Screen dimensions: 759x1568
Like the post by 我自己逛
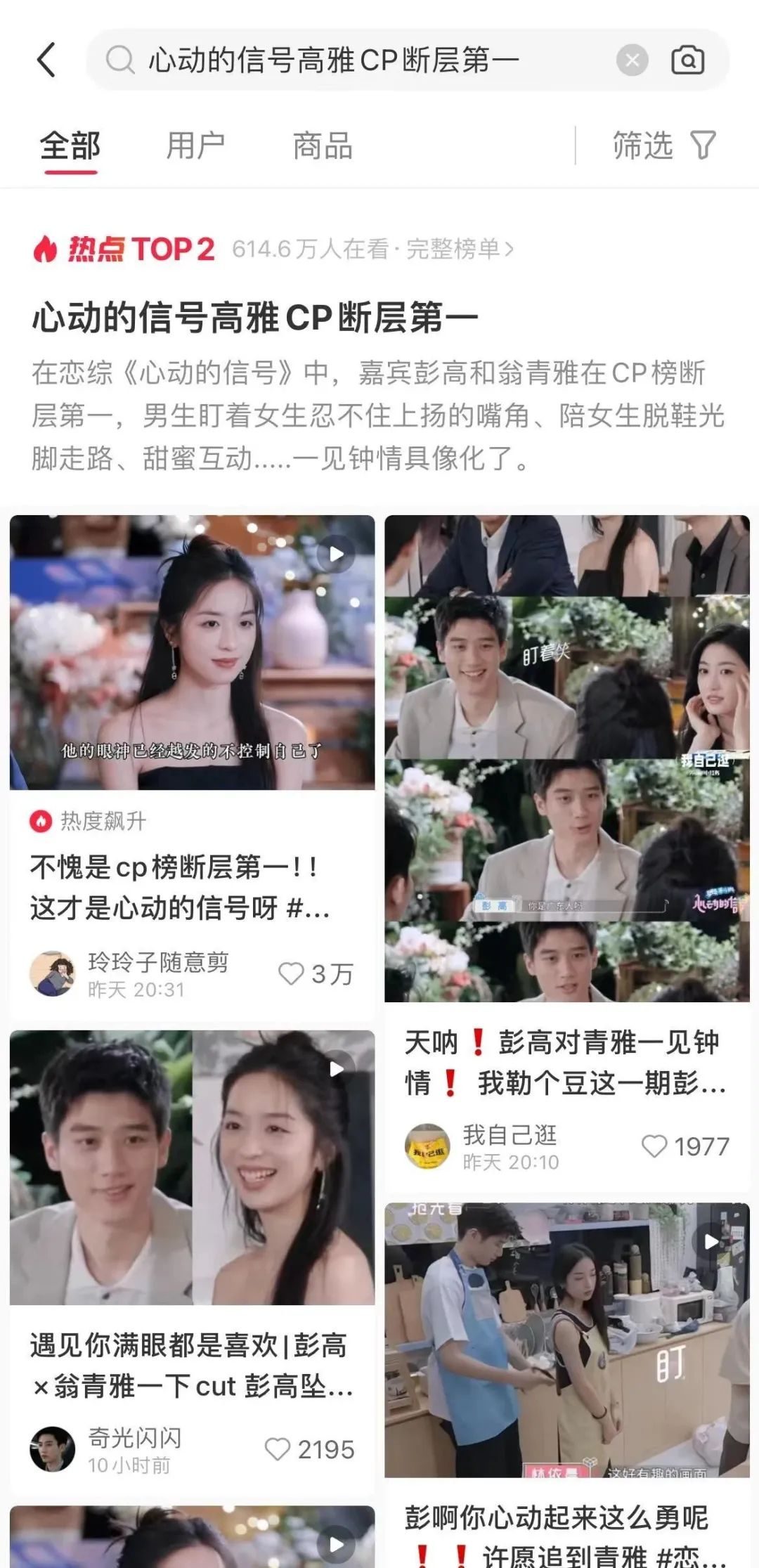tap(654, 1146)
